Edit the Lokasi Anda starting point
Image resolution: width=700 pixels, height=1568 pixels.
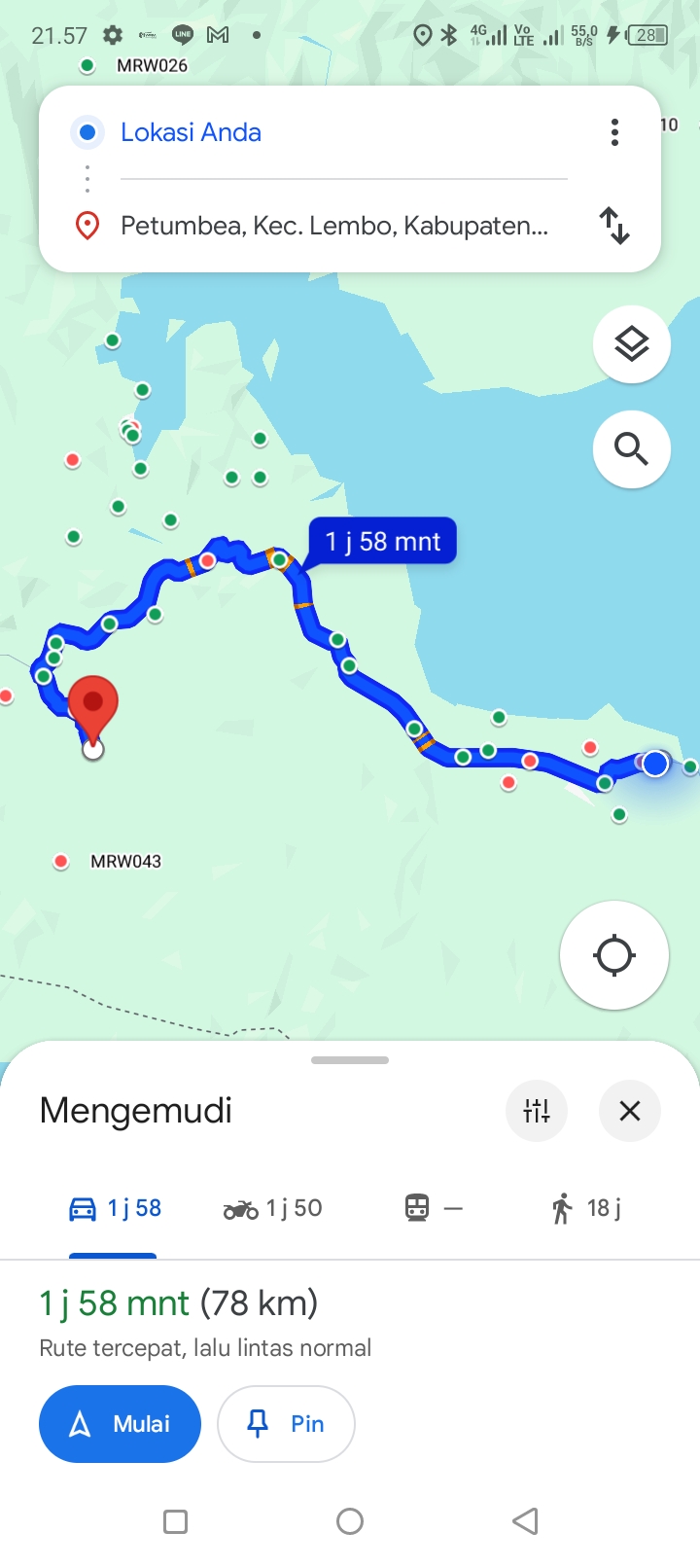coord(343,132)
